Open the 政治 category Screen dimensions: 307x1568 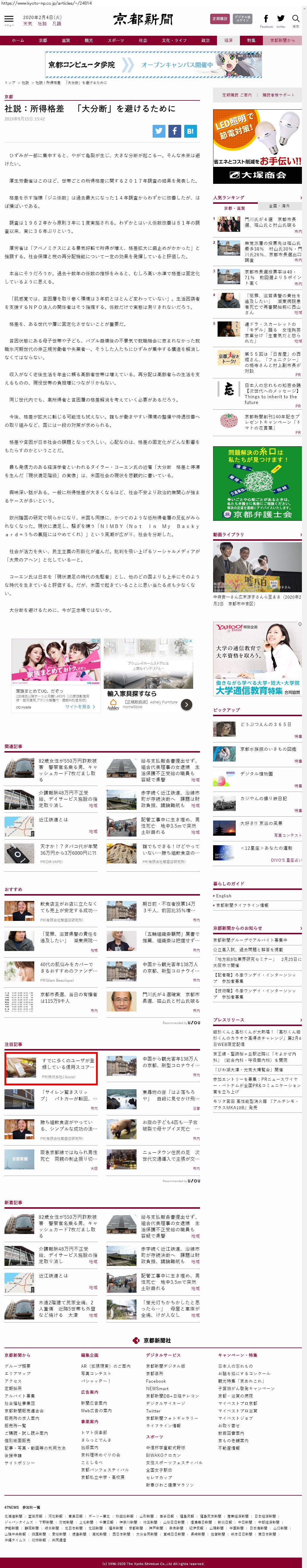pyautogui.click(x=206, y=40)
